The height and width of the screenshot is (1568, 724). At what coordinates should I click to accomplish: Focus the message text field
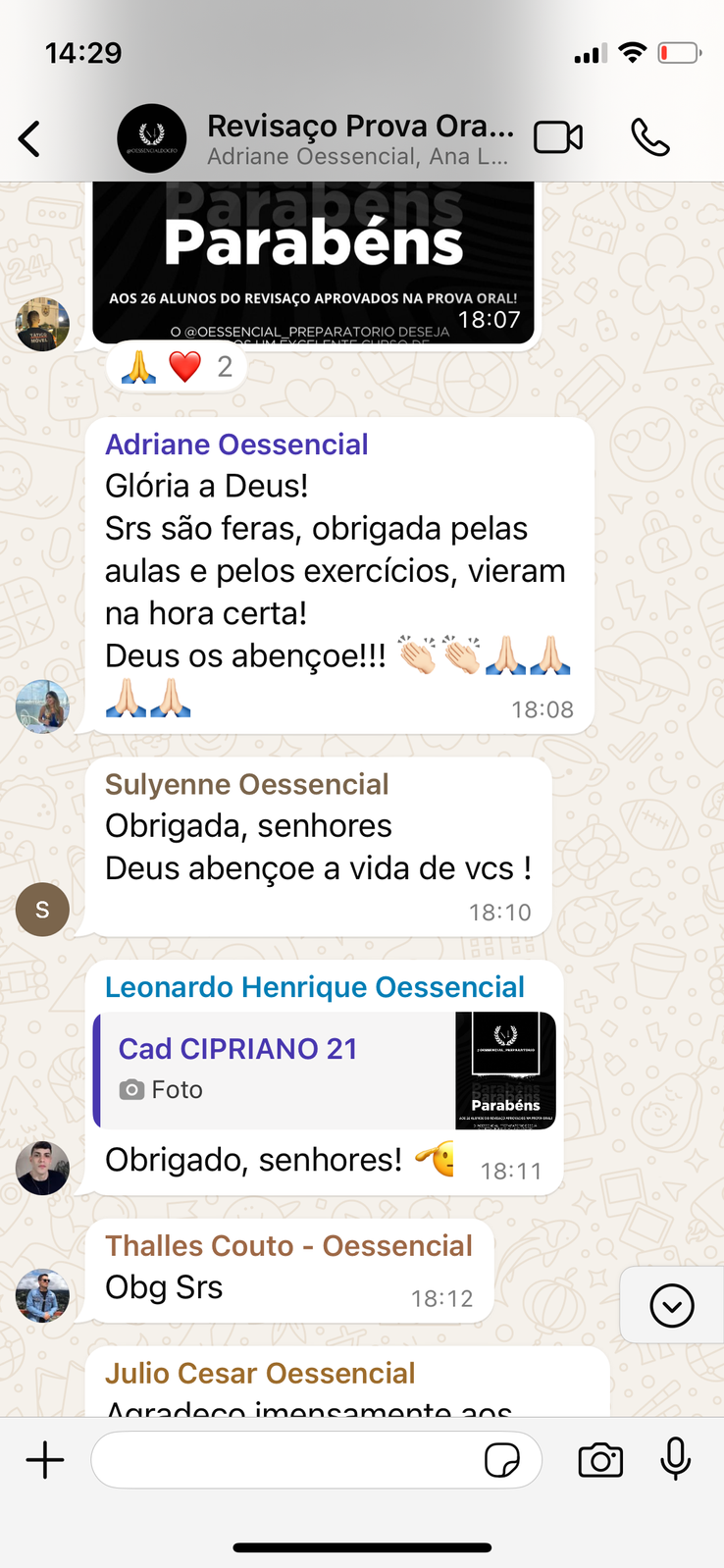coord(284,1460)
